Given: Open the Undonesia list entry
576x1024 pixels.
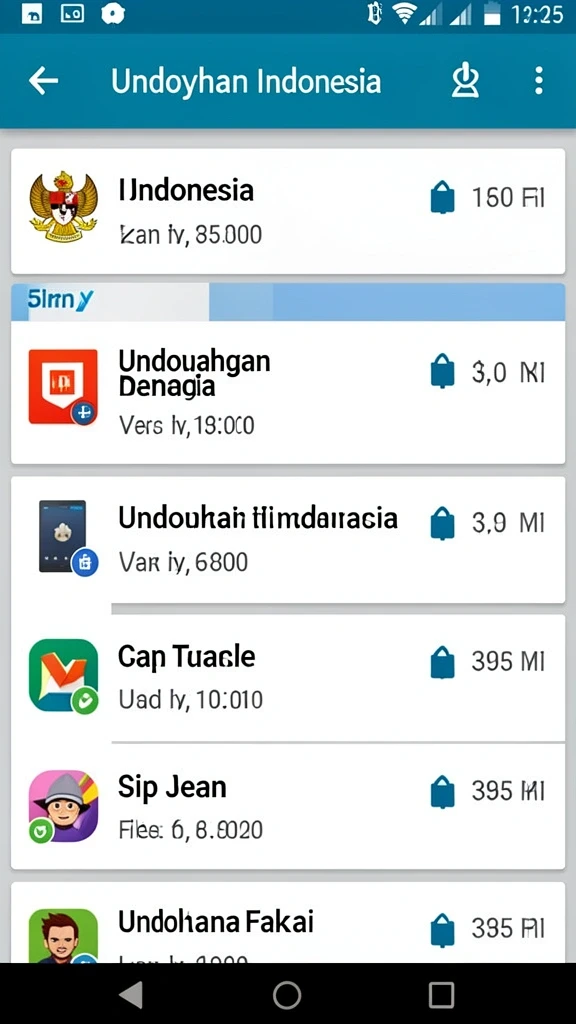Looking at the screenshot, I should point(288,211).
